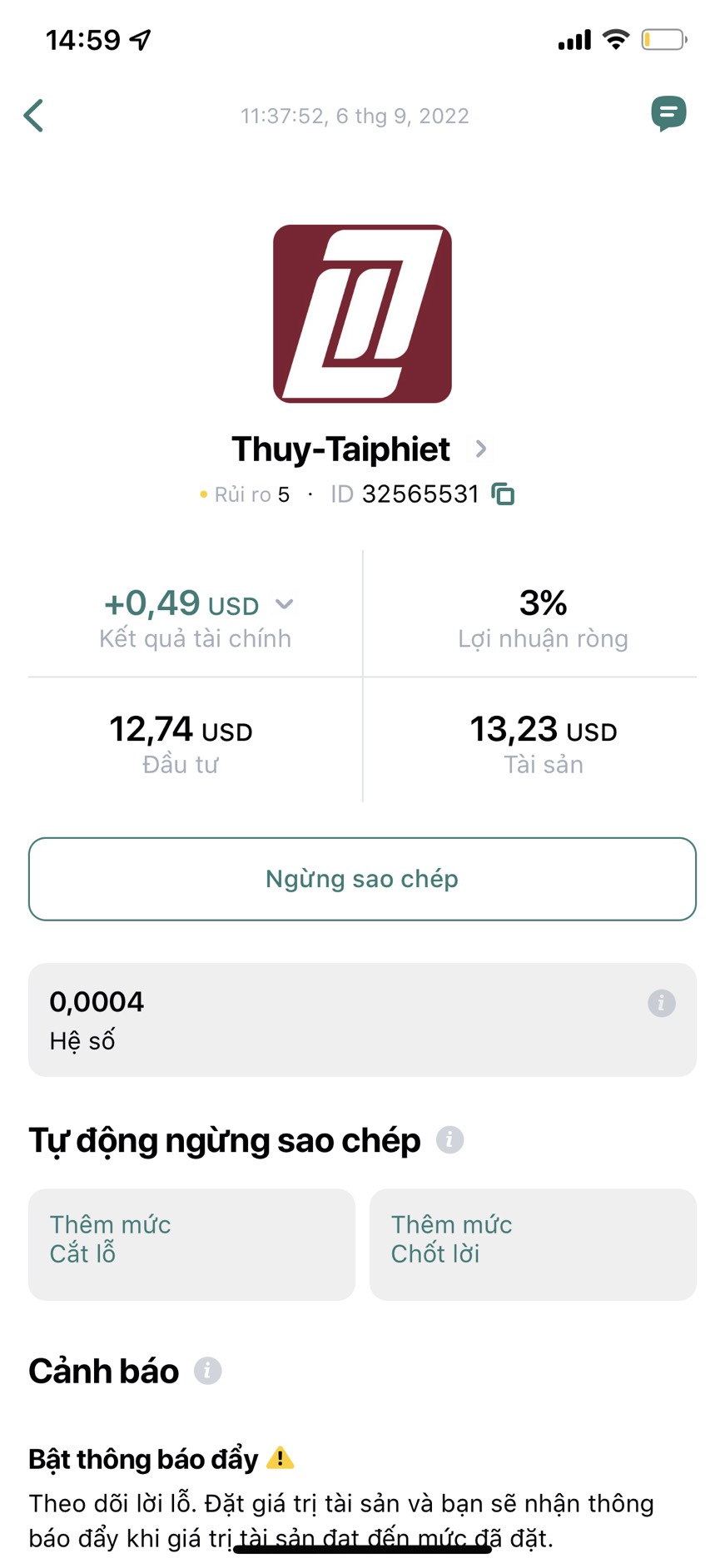
Task: Open the chat message icon
Action: 668,114
